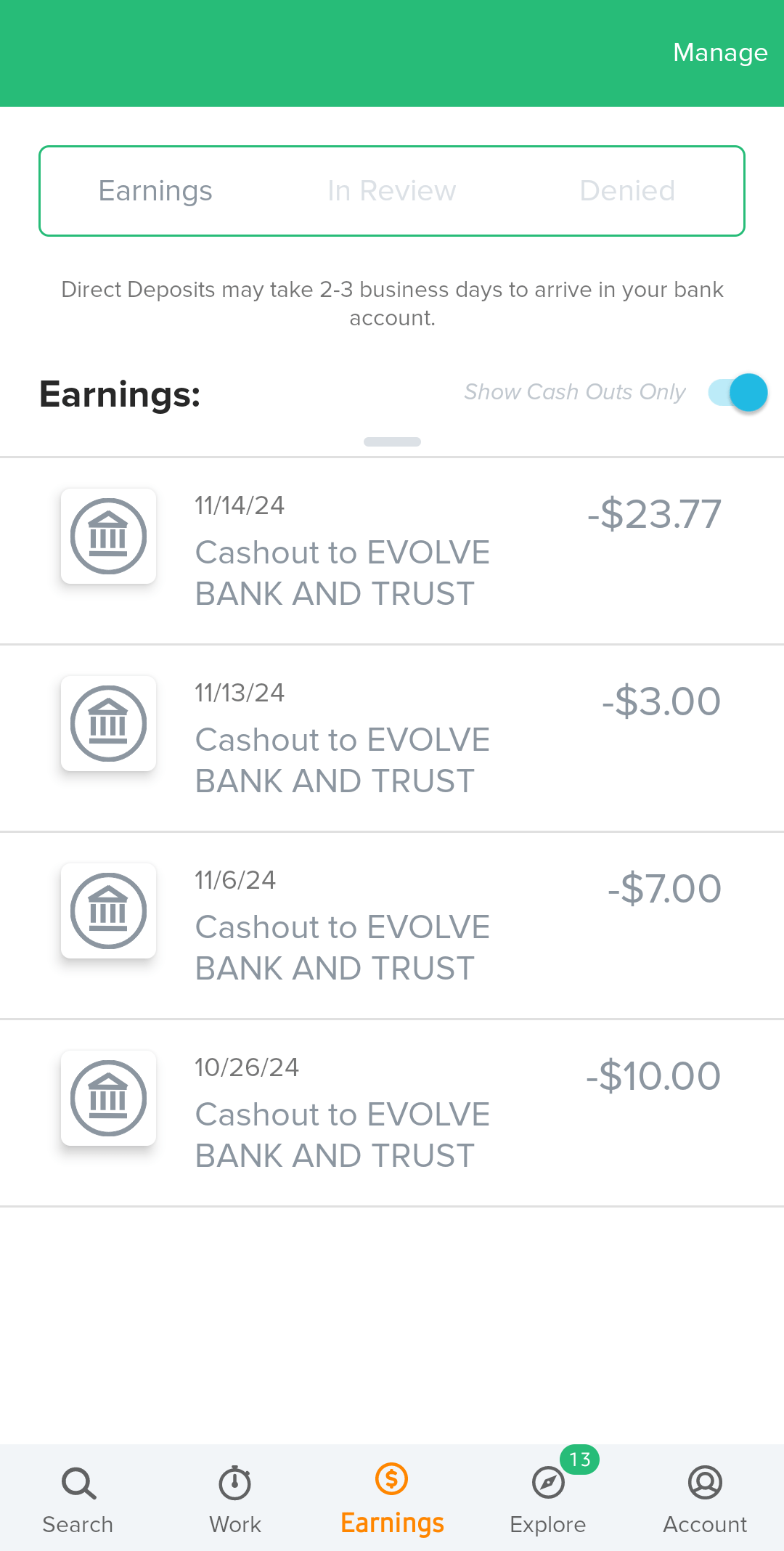784x1551 pixels.
Task: Open the 11/14/24 cashout of $23.77
Action: click(392, 550)
